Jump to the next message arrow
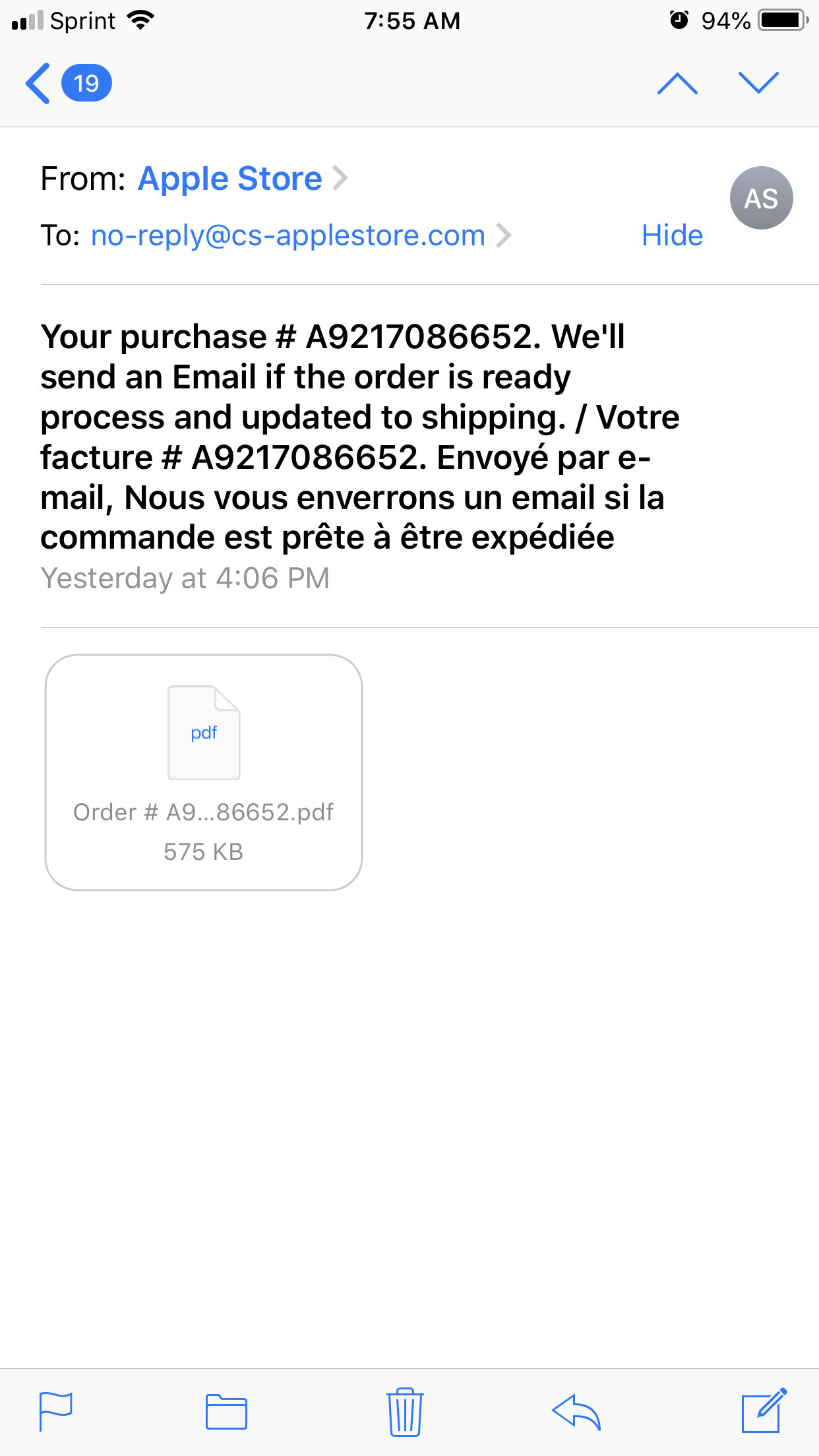Image resolution: width=819 pixels, height=1456 pixels. [758, 84]
